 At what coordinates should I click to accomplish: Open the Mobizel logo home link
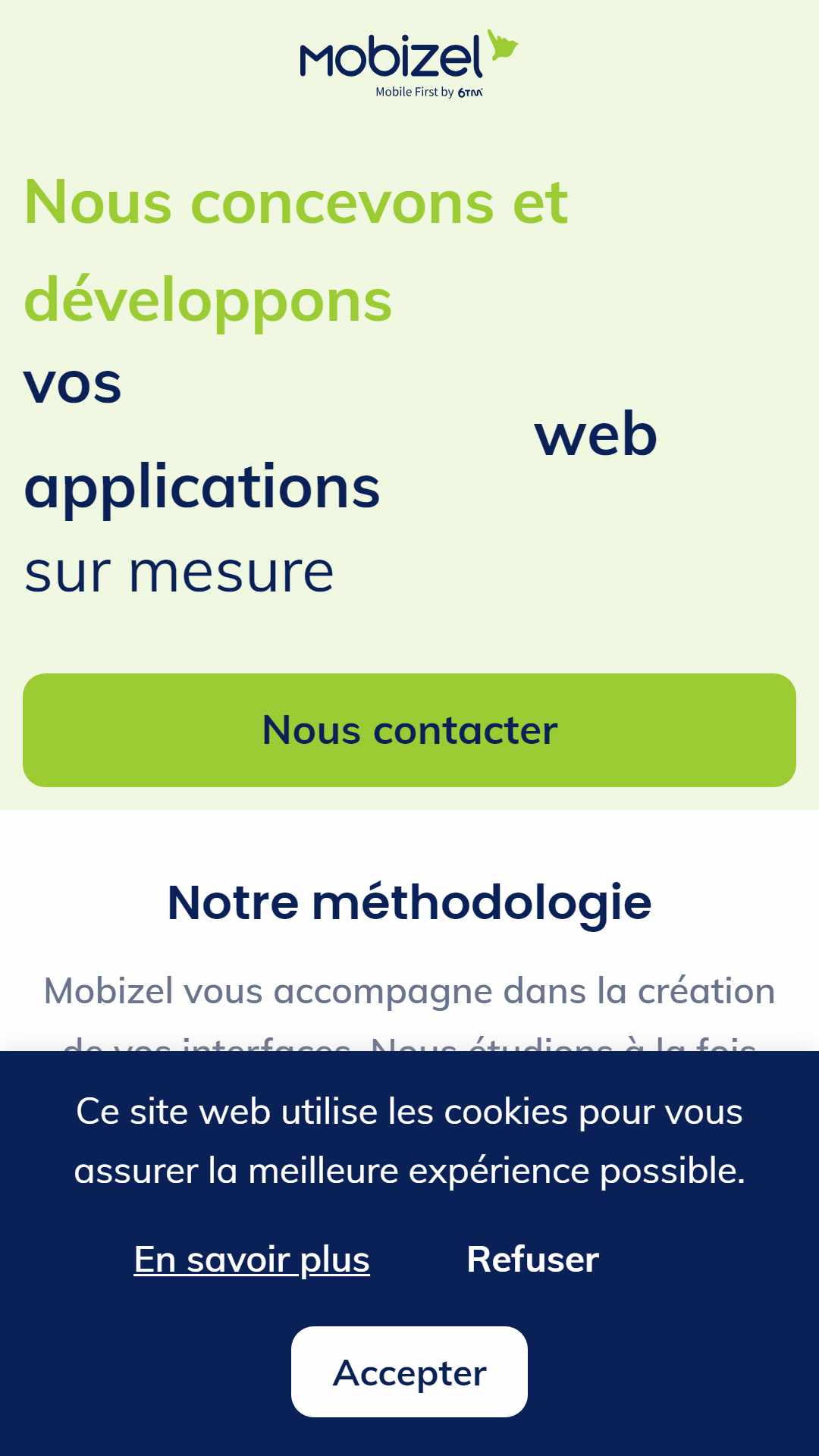409,64
